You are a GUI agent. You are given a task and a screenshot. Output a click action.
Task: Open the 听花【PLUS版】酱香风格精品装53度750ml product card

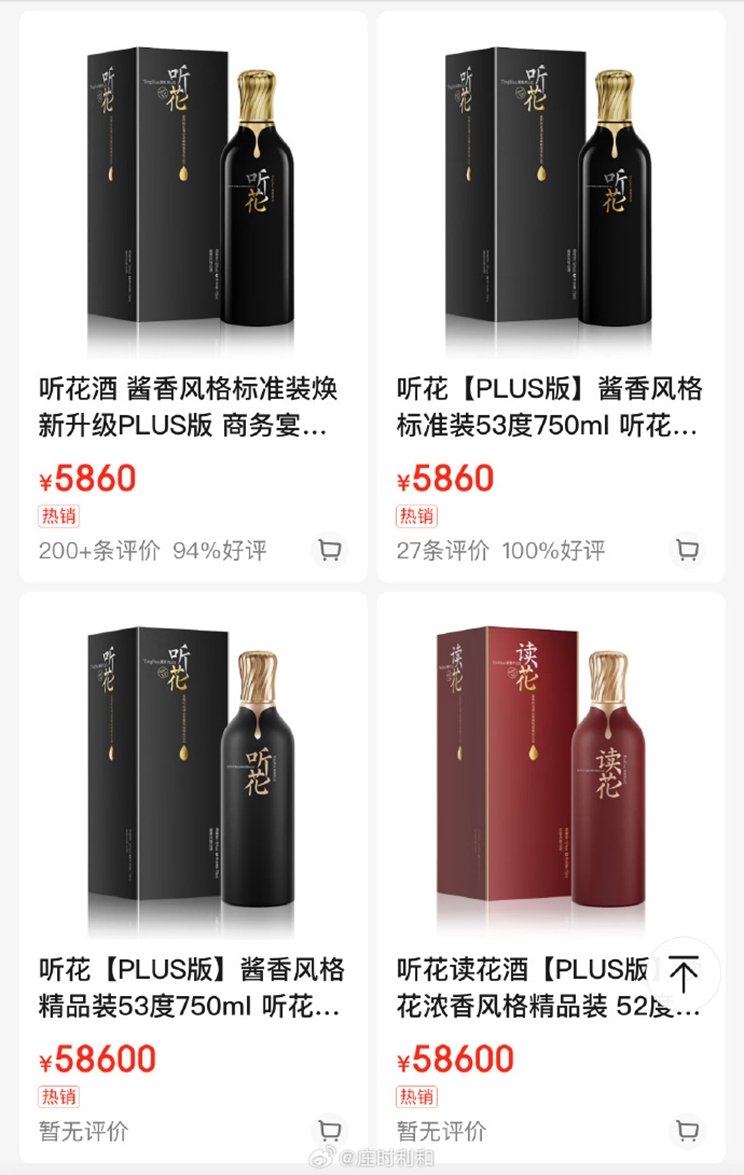(190, 780)
